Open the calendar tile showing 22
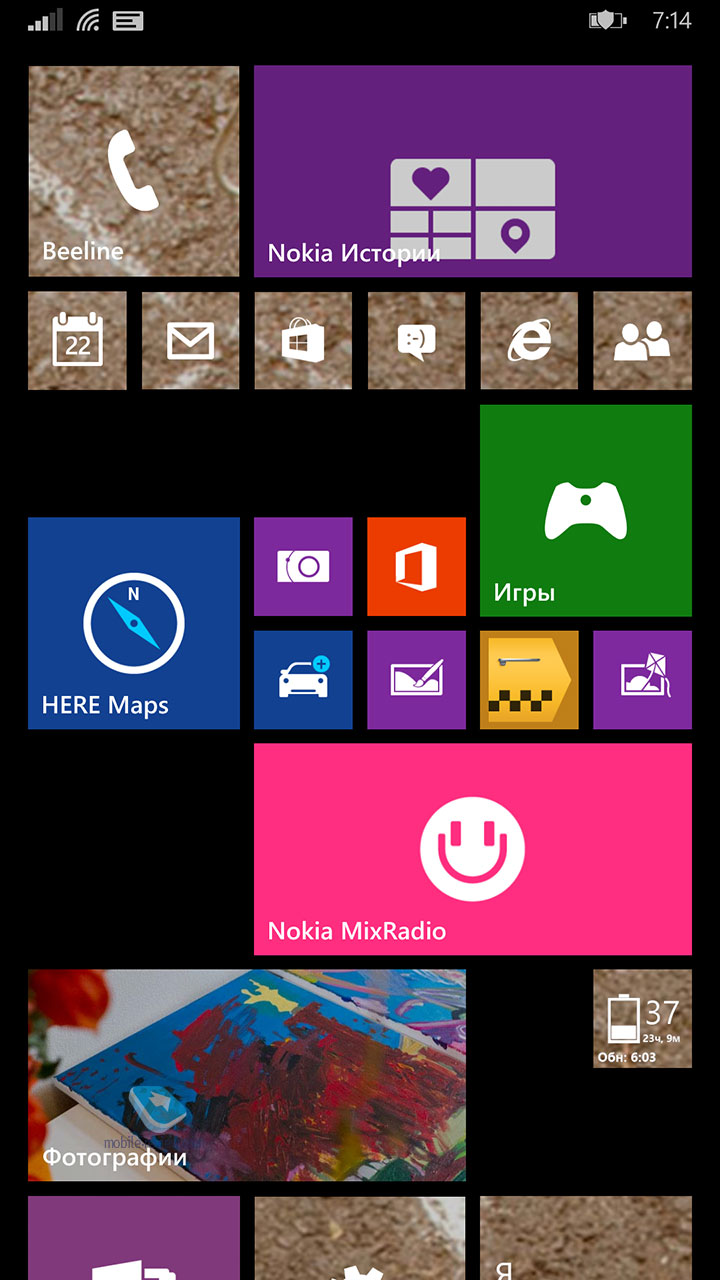The image size is (720, 1280). [x=77, y=340]
